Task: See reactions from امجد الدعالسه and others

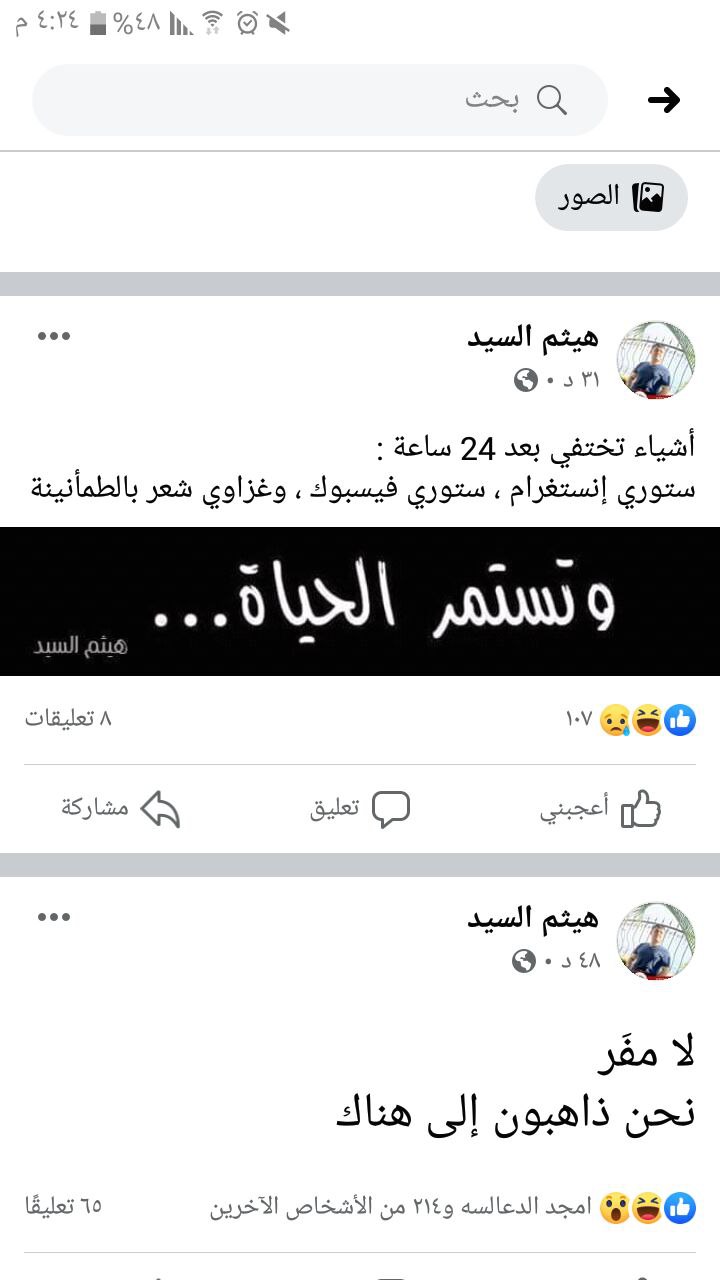Action: [453, 1208]
